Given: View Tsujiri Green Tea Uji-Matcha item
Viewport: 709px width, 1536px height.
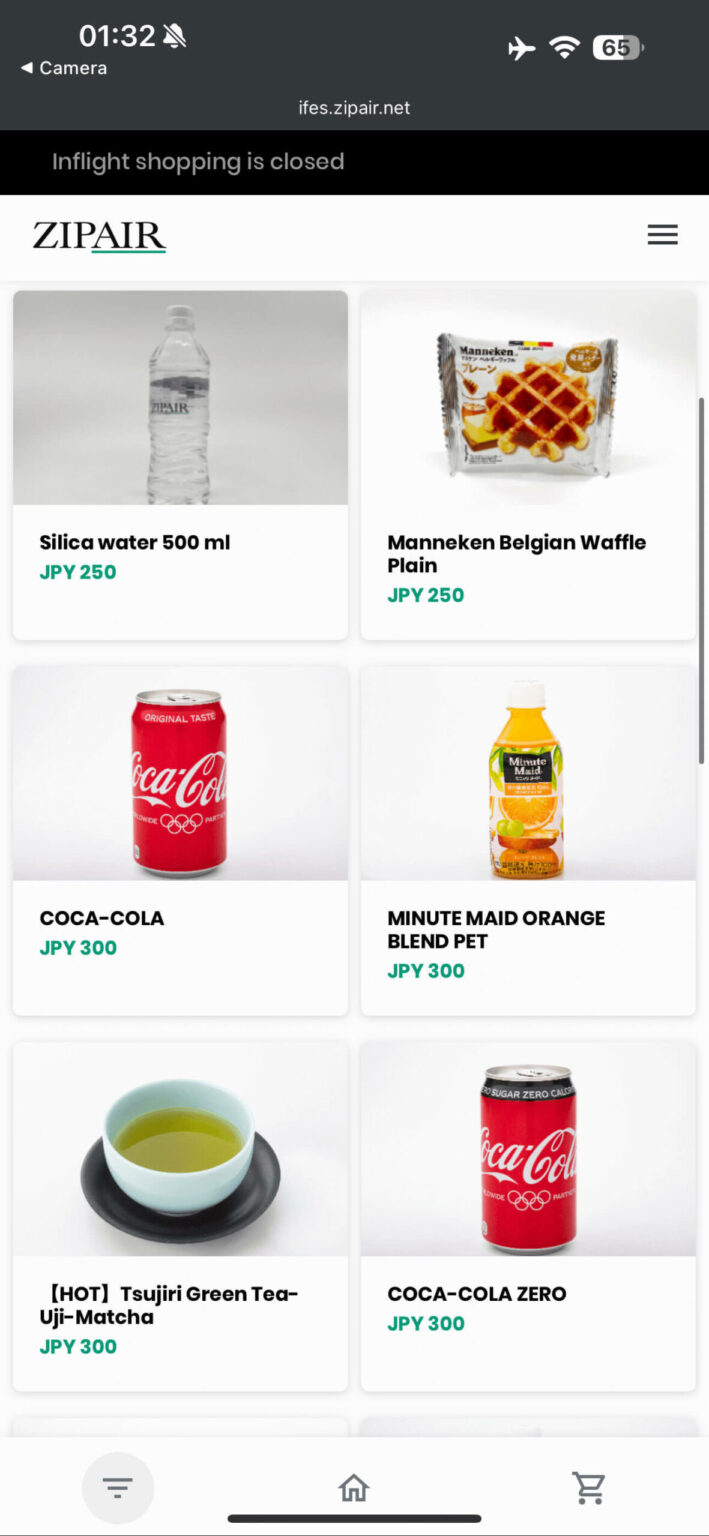Looking at the screenshot, I should coord(180,1215).
